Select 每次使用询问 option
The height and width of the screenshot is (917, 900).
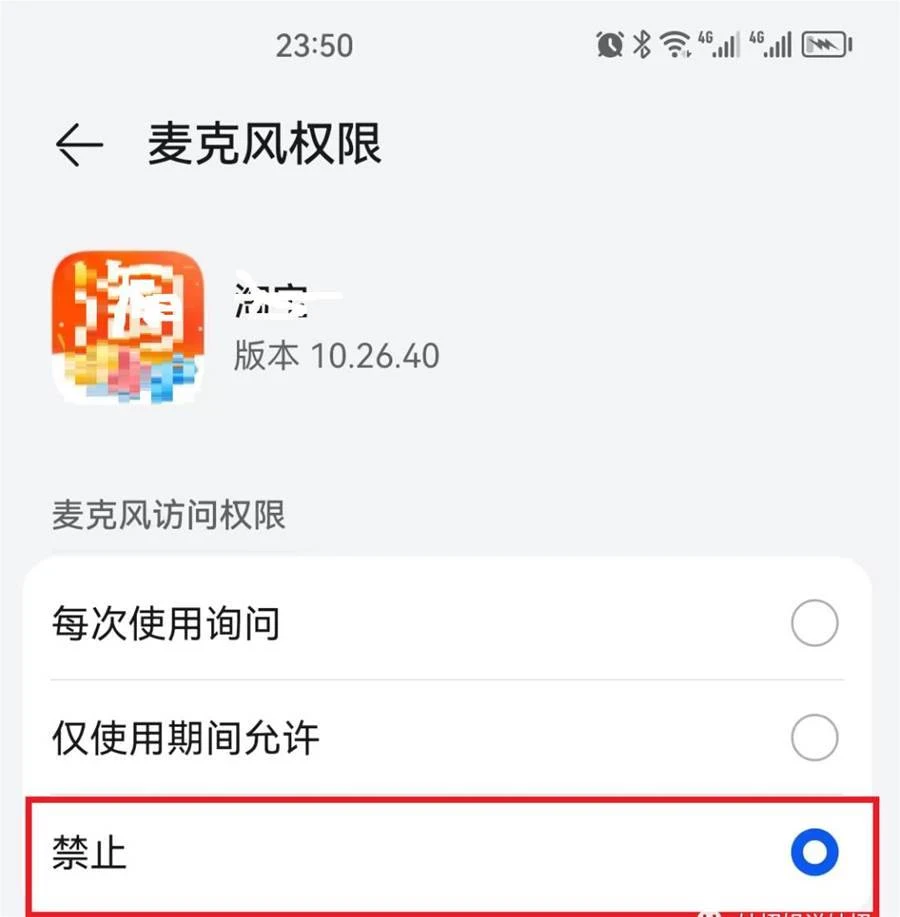point(814,625)
